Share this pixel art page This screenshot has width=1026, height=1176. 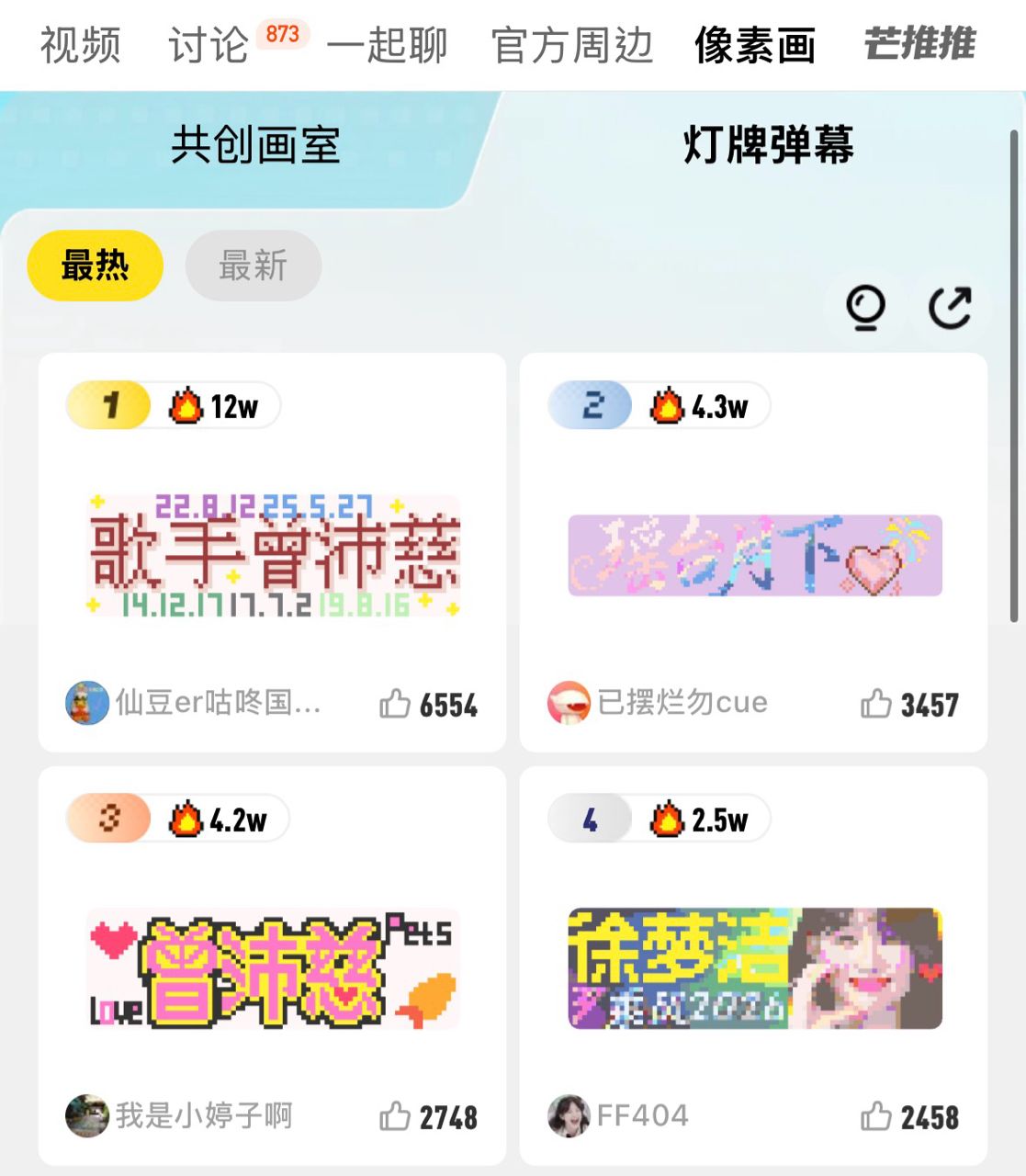[x=950, y=308]
